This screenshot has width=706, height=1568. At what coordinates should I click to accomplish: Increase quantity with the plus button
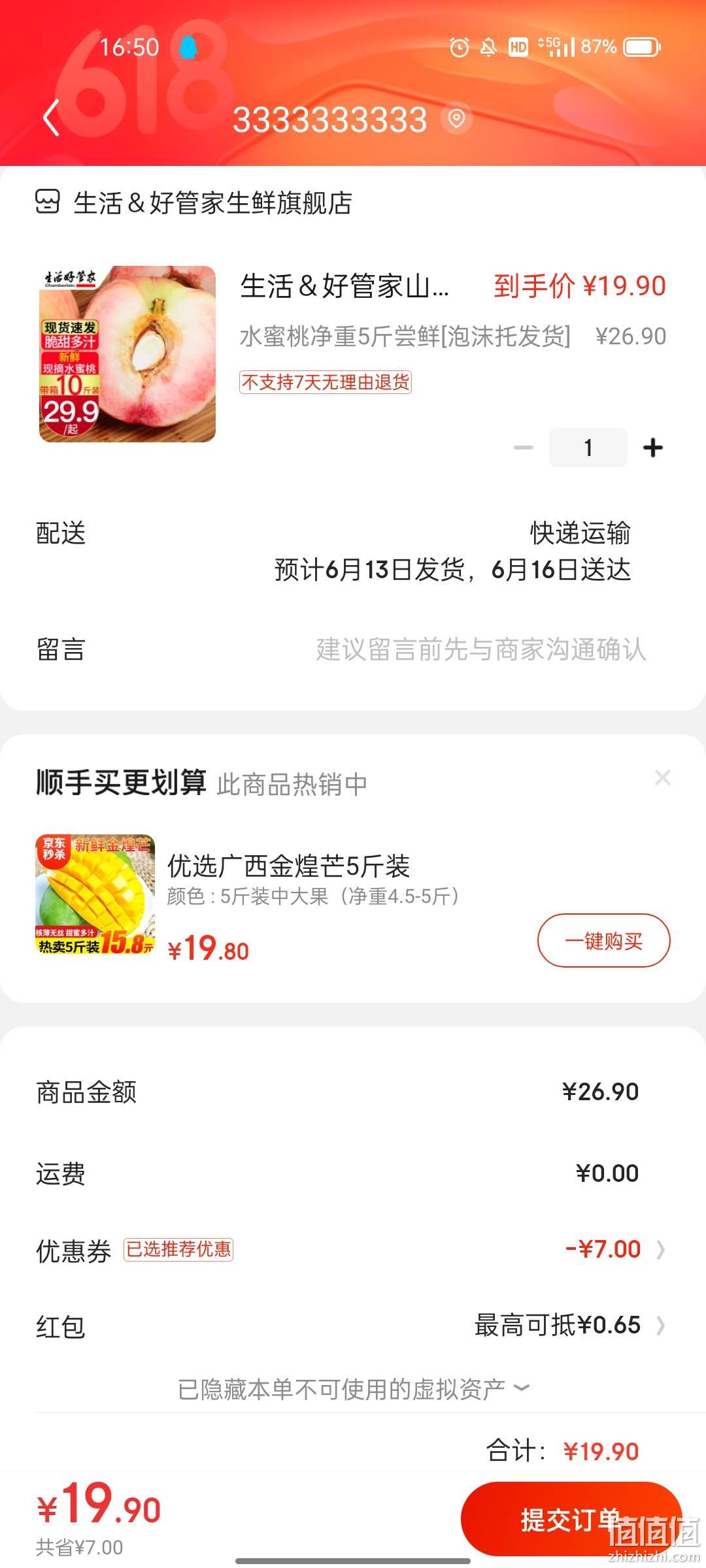(652, 448)
